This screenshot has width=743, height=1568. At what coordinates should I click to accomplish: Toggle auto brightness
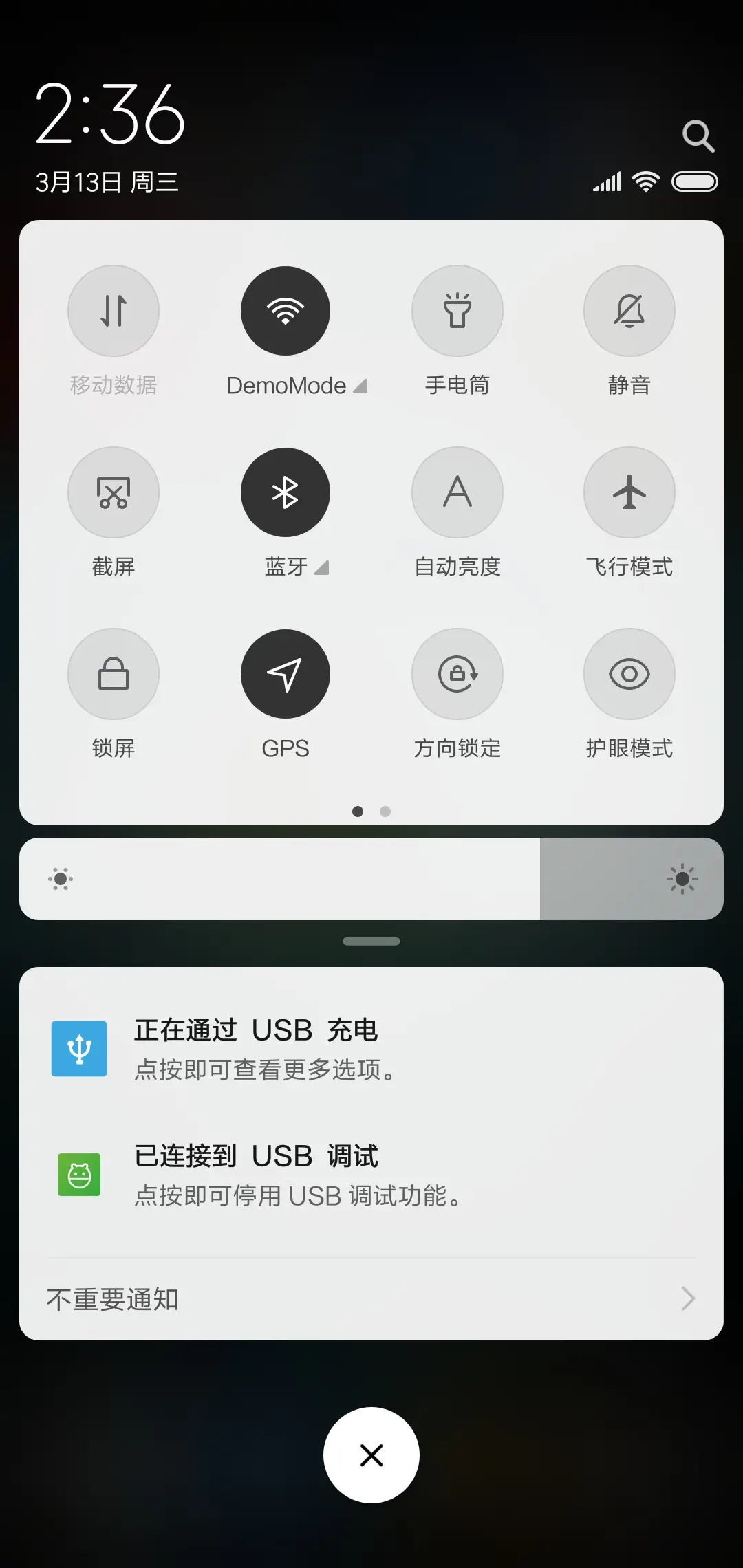tap(457, 492)
